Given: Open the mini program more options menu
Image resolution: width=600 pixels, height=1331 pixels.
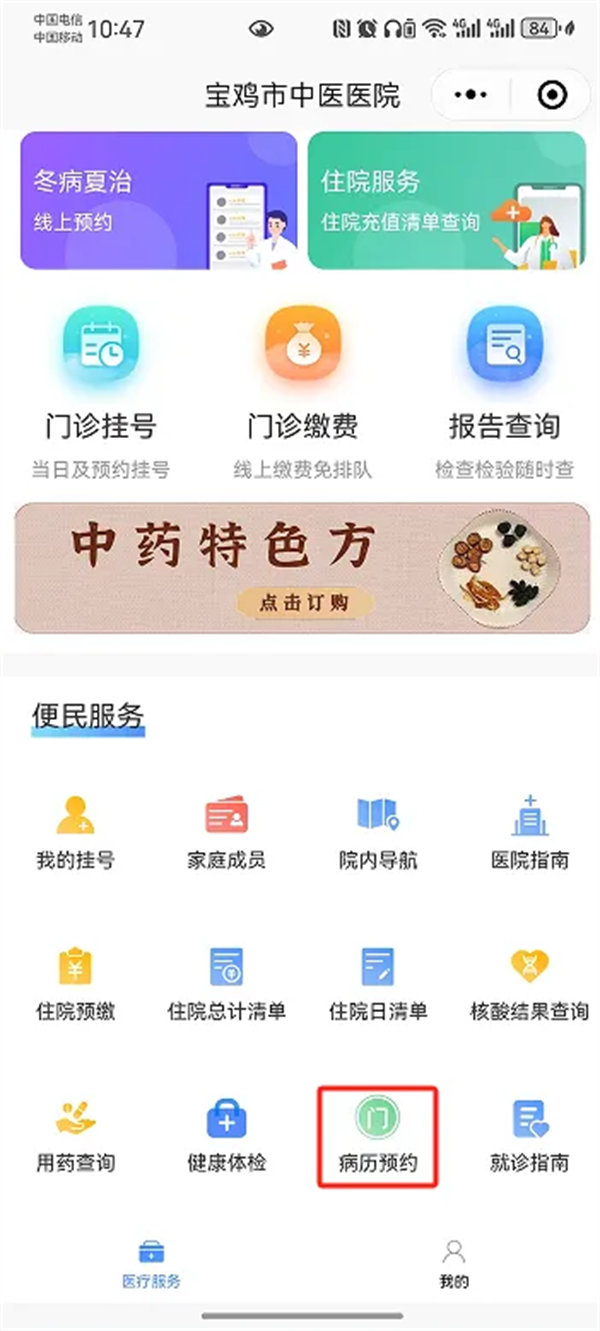Looking at the screenshot, I should click(471, 95).
